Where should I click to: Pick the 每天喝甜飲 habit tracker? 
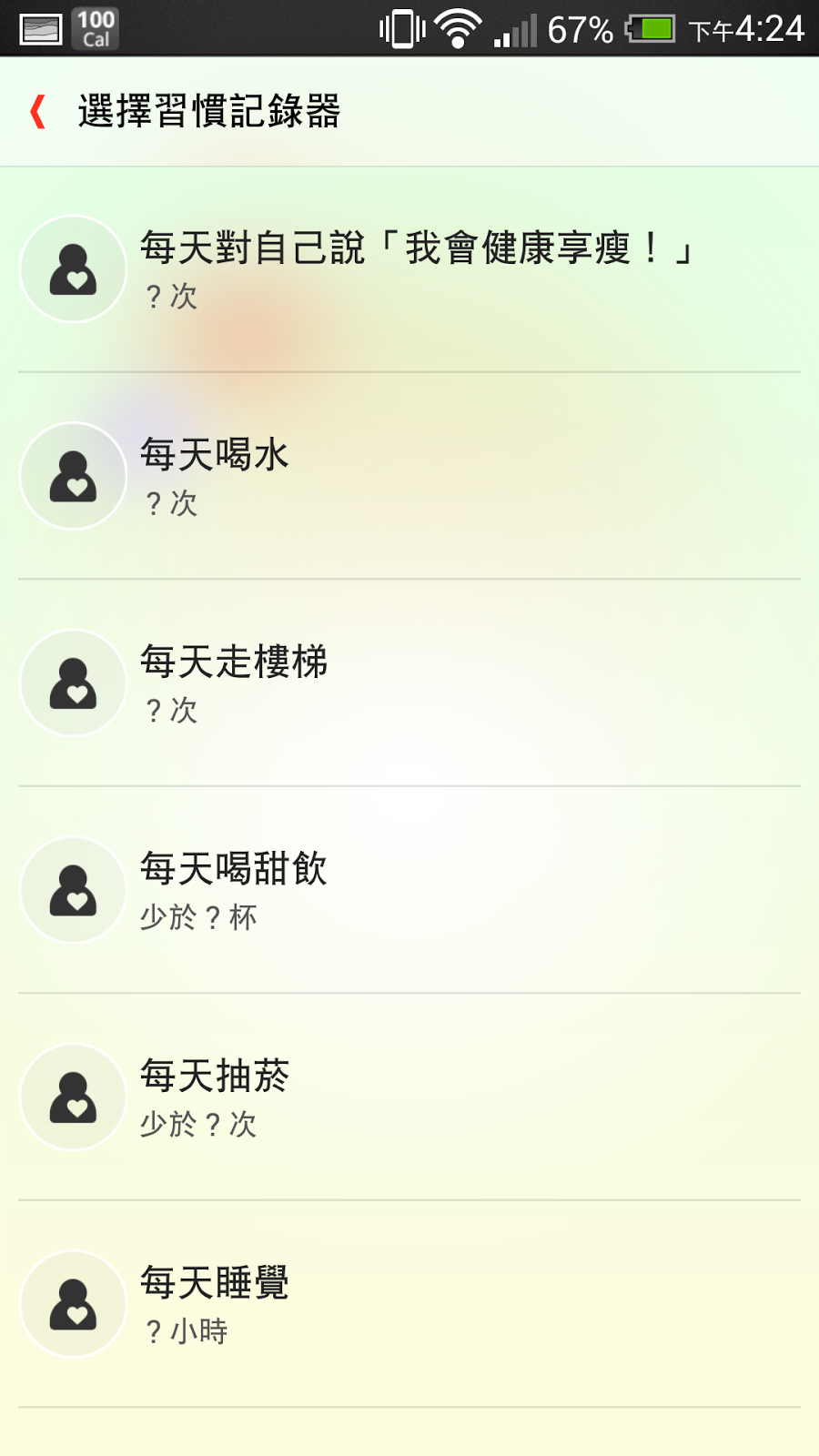pos(409,890)
